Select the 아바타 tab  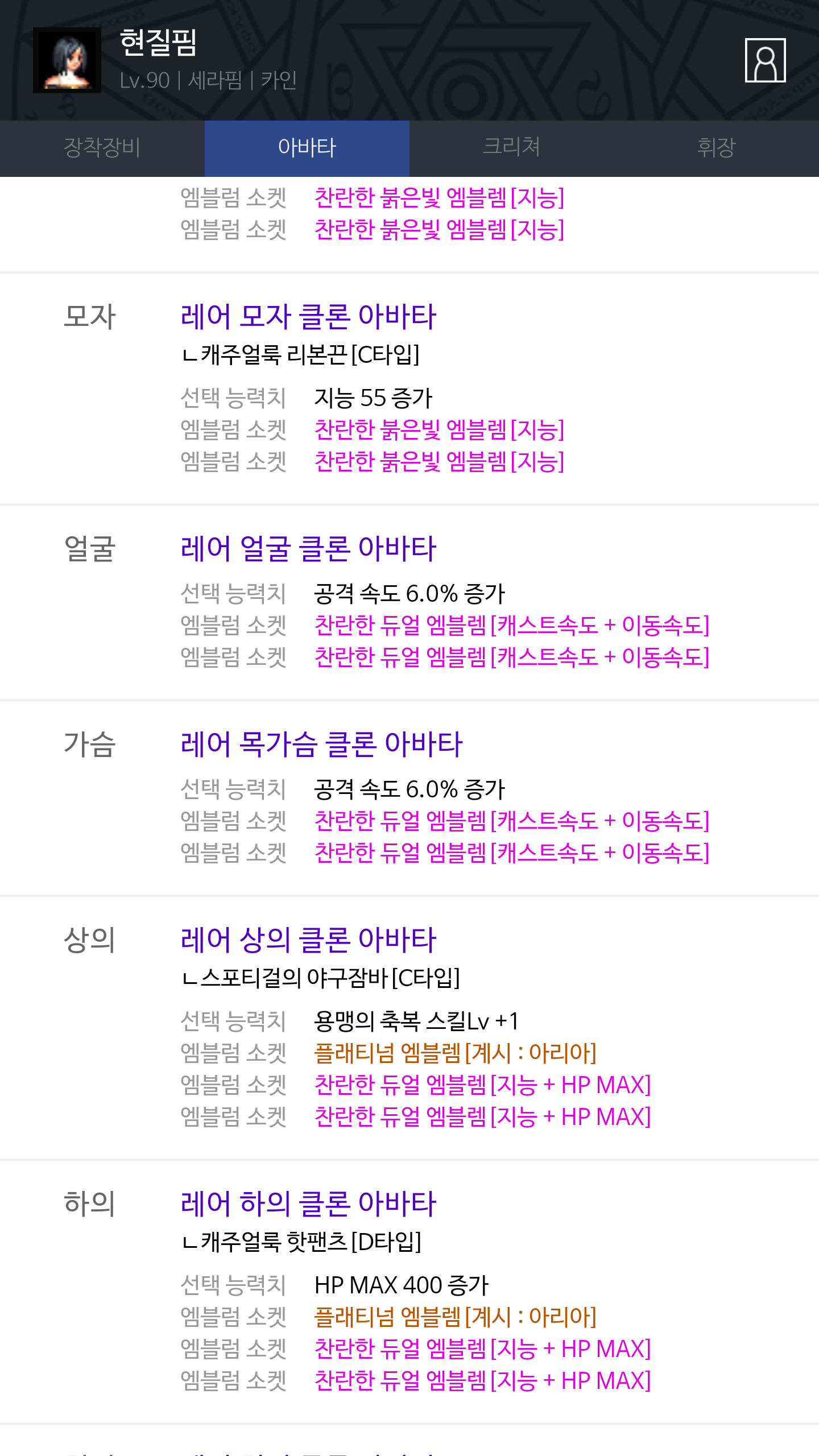tap(307, 148)
